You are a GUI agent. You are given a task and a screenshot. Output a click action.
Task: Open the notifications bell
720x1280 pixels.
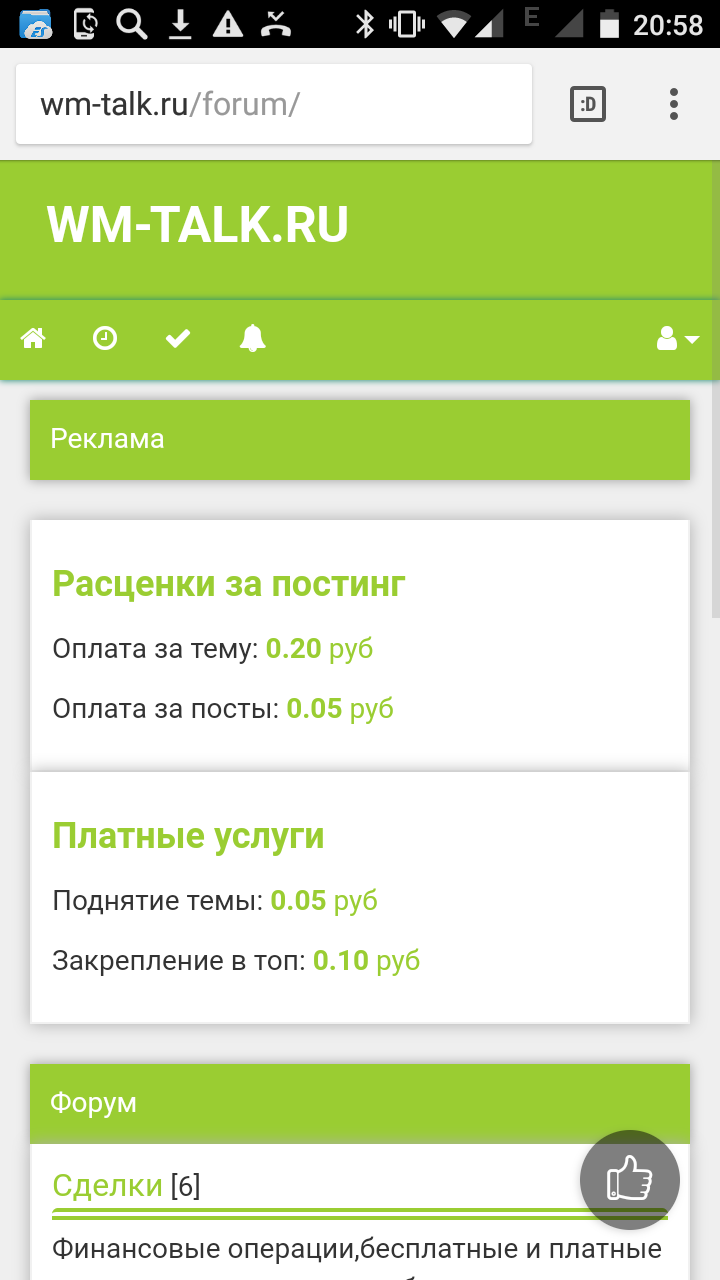click(x=253, y=339)
